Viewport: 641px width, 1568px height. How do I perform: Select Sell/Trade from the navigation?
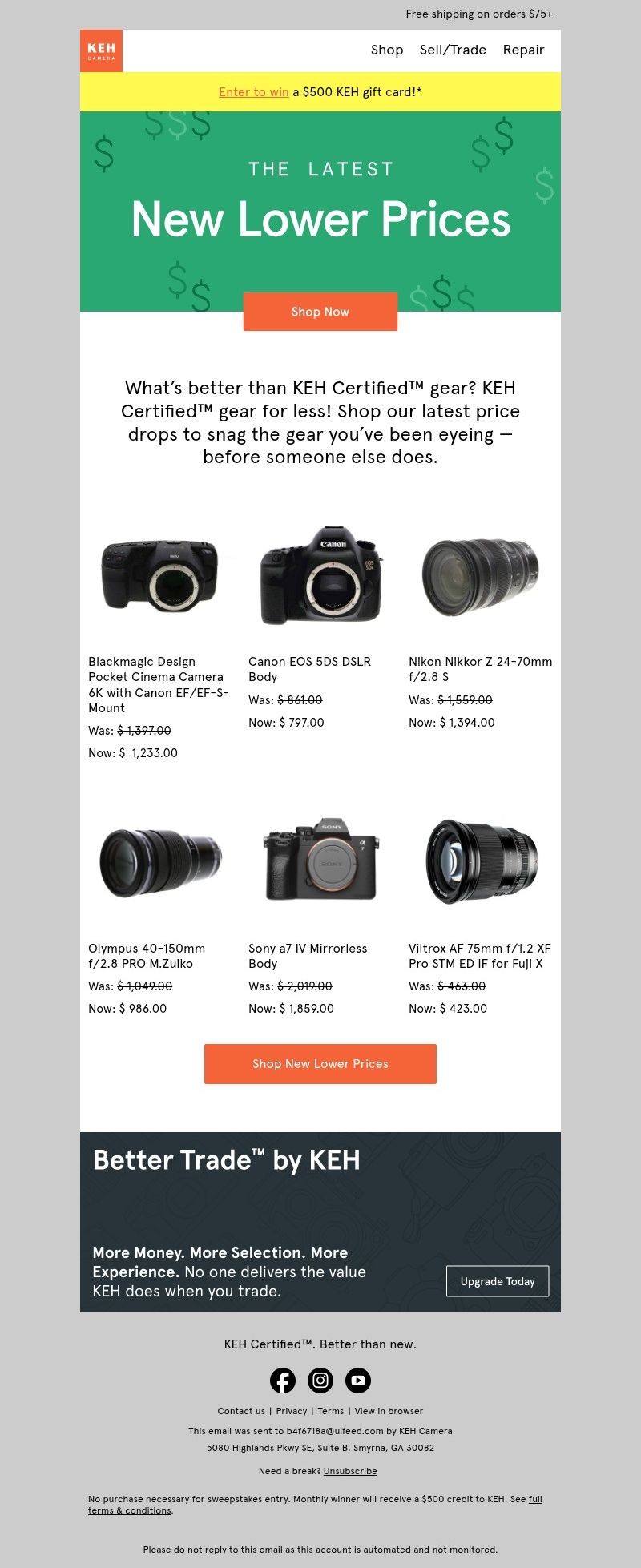pyautogui.click(x=452, y=50)
